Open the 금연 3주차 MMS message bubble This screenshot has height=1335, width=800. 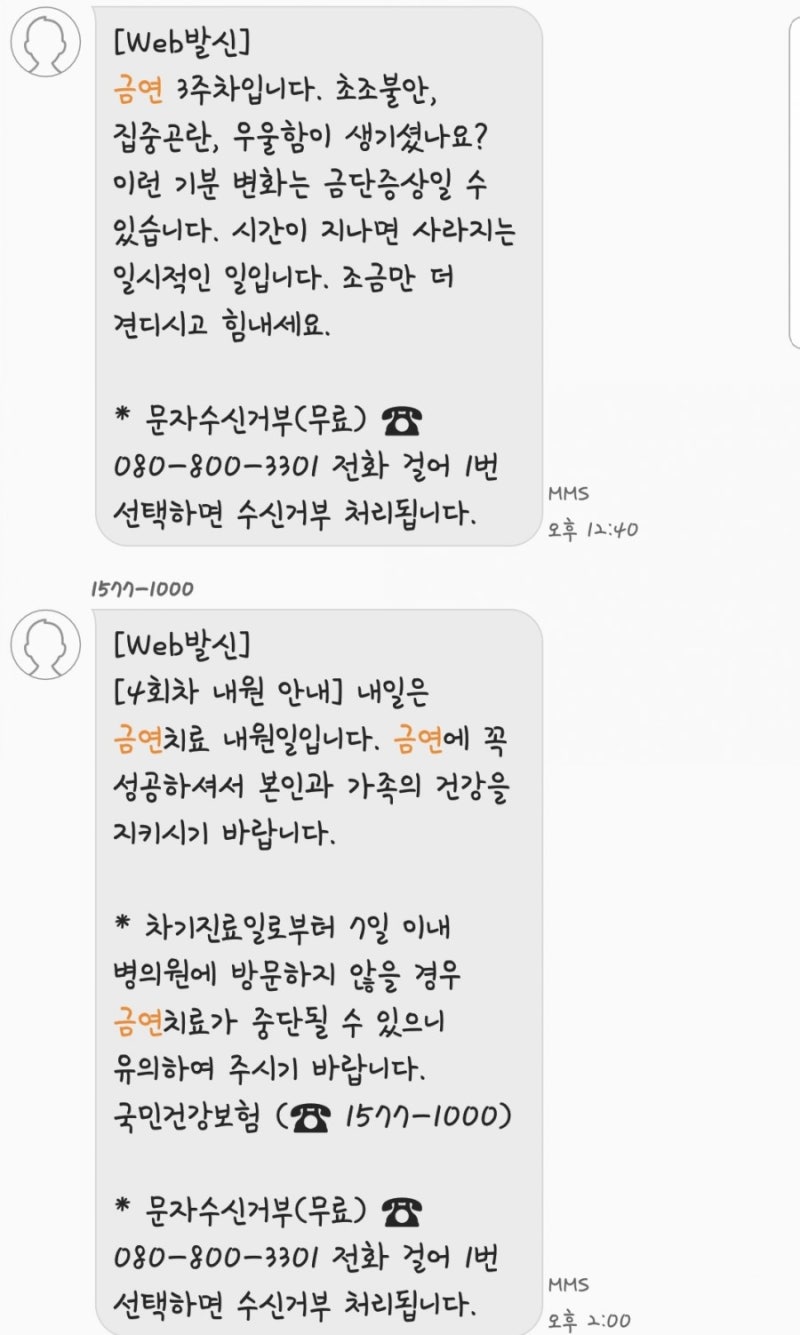click(x=318, y=275)
